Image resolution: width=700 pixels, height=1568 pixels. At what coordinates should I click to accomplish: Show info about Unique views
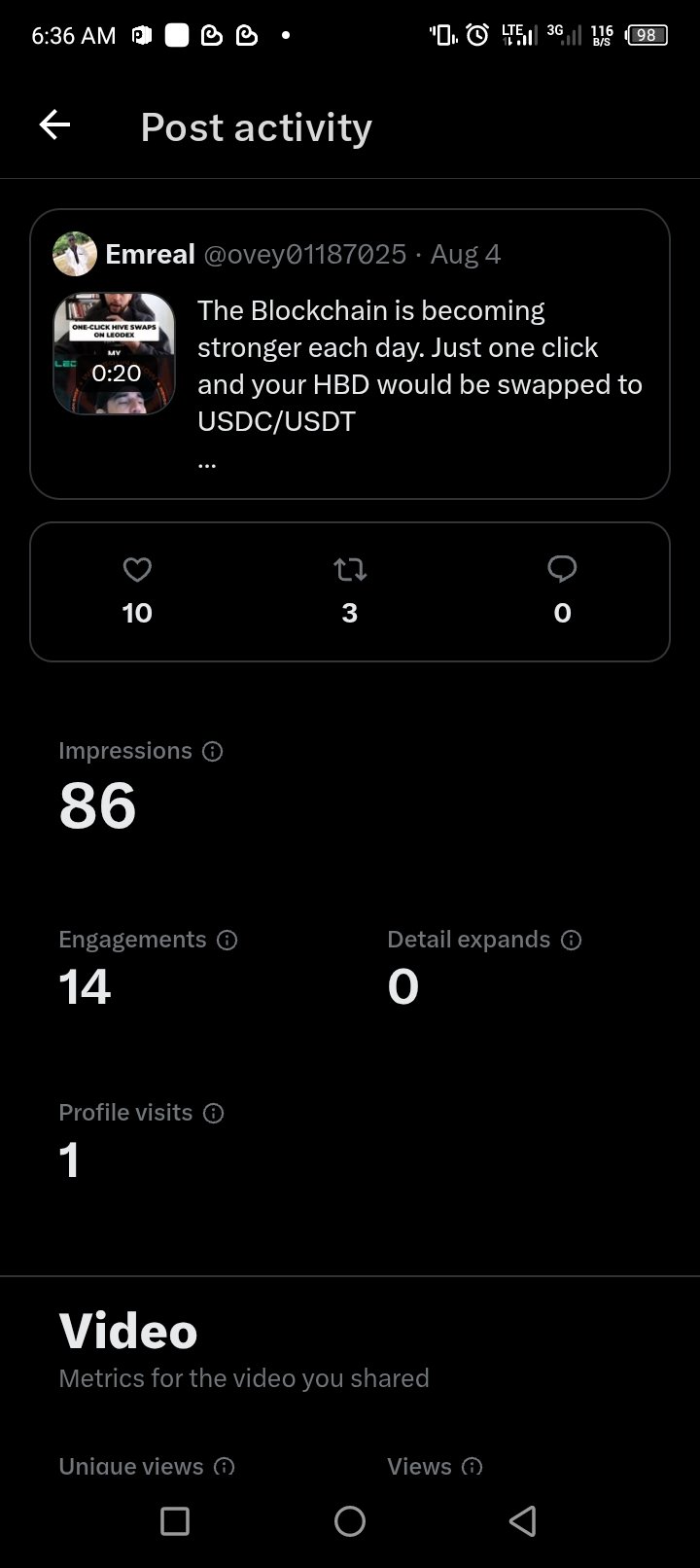coord(225,1466)
